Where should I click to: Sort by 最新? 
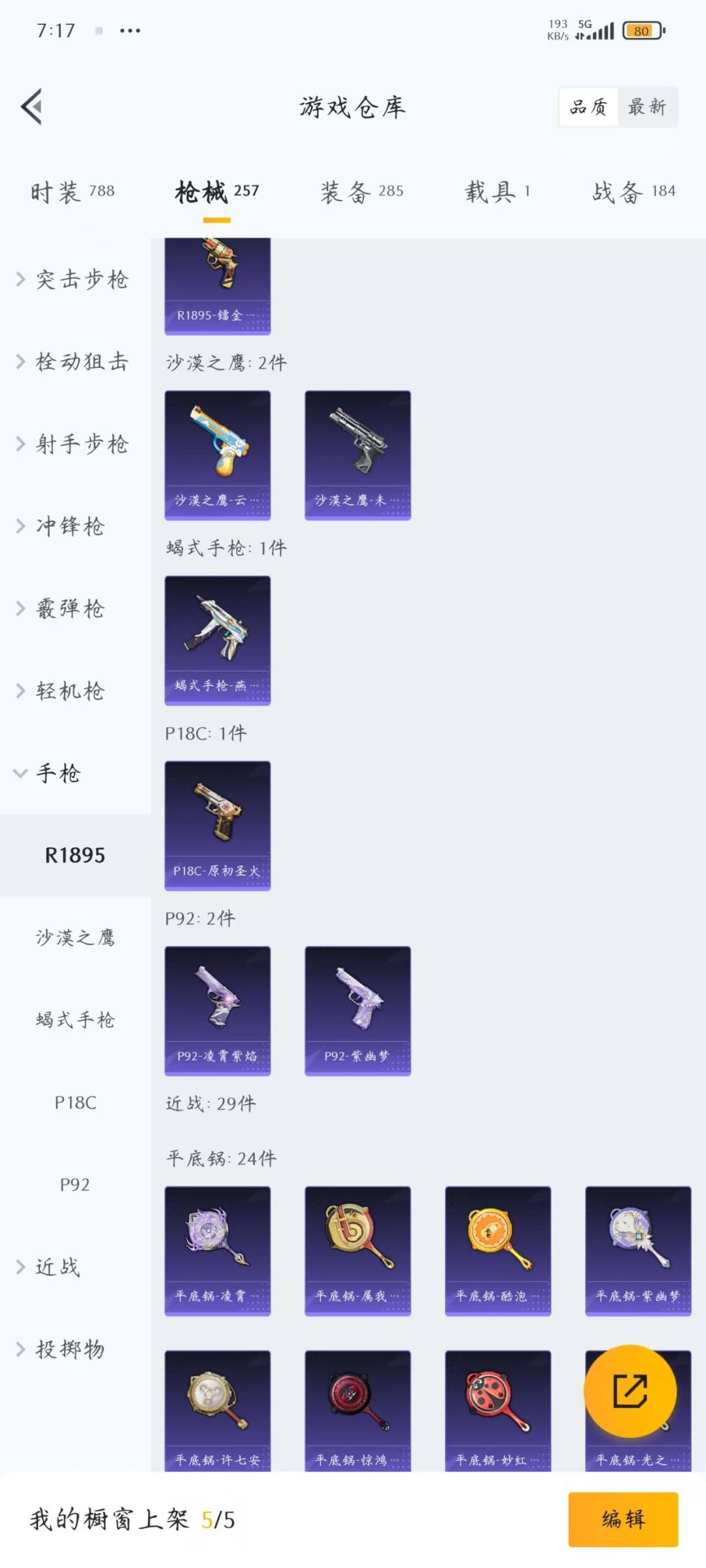[x=647, y=106]
